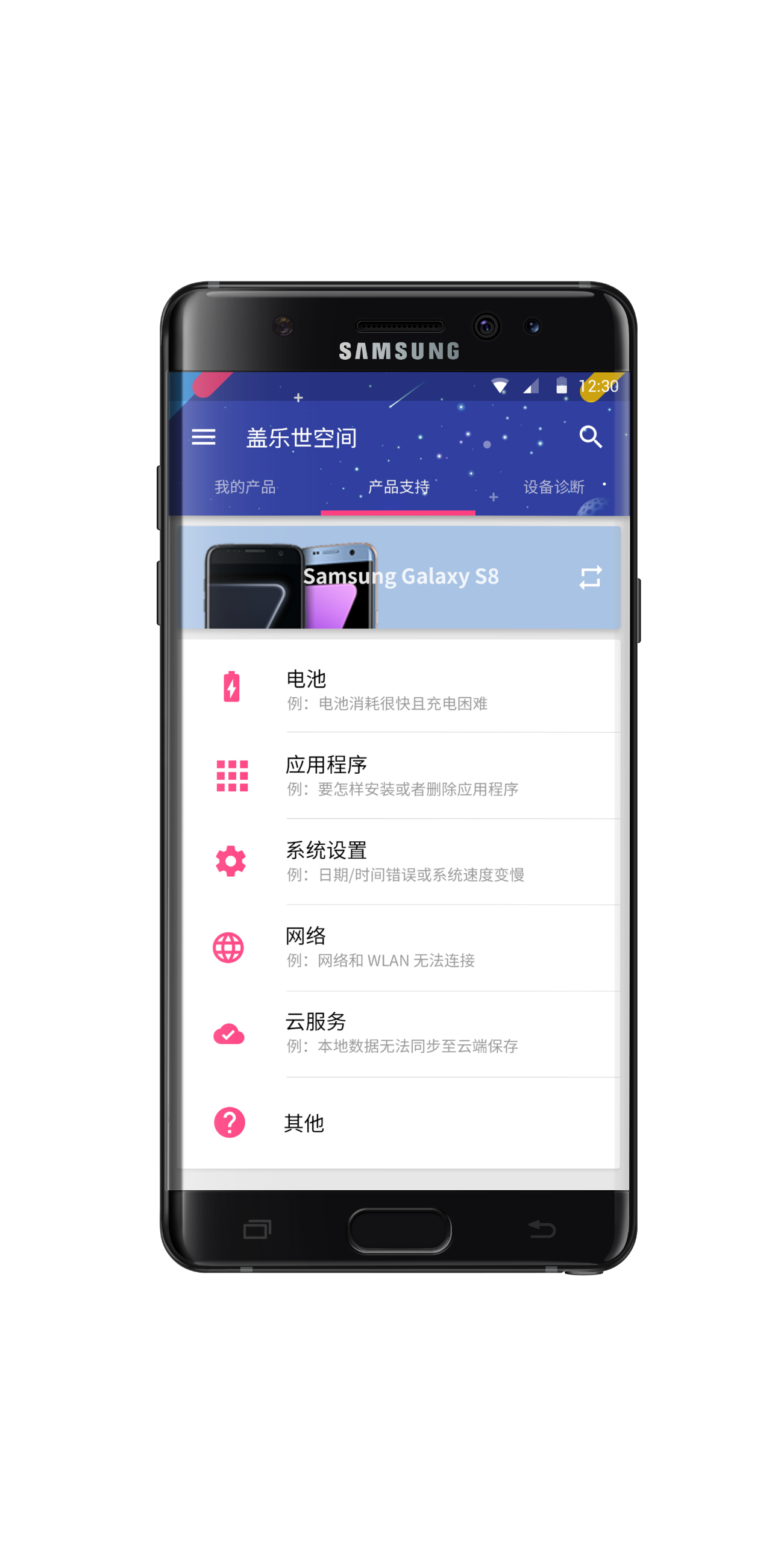Tap the switch device icon on Galaxy S8 banner

point(590,577)
